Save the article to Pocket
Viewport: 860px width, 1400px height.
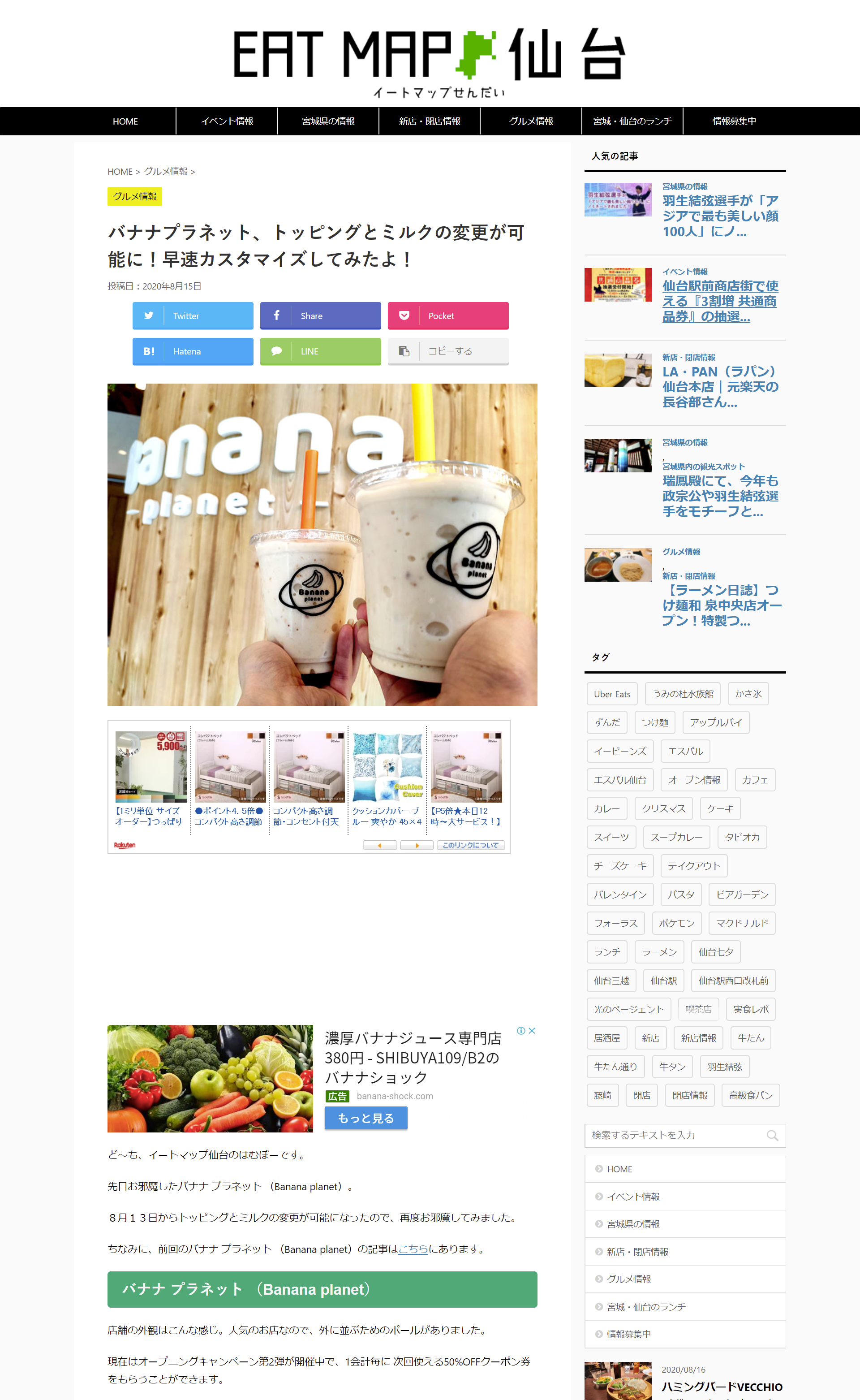coord(448,316)
